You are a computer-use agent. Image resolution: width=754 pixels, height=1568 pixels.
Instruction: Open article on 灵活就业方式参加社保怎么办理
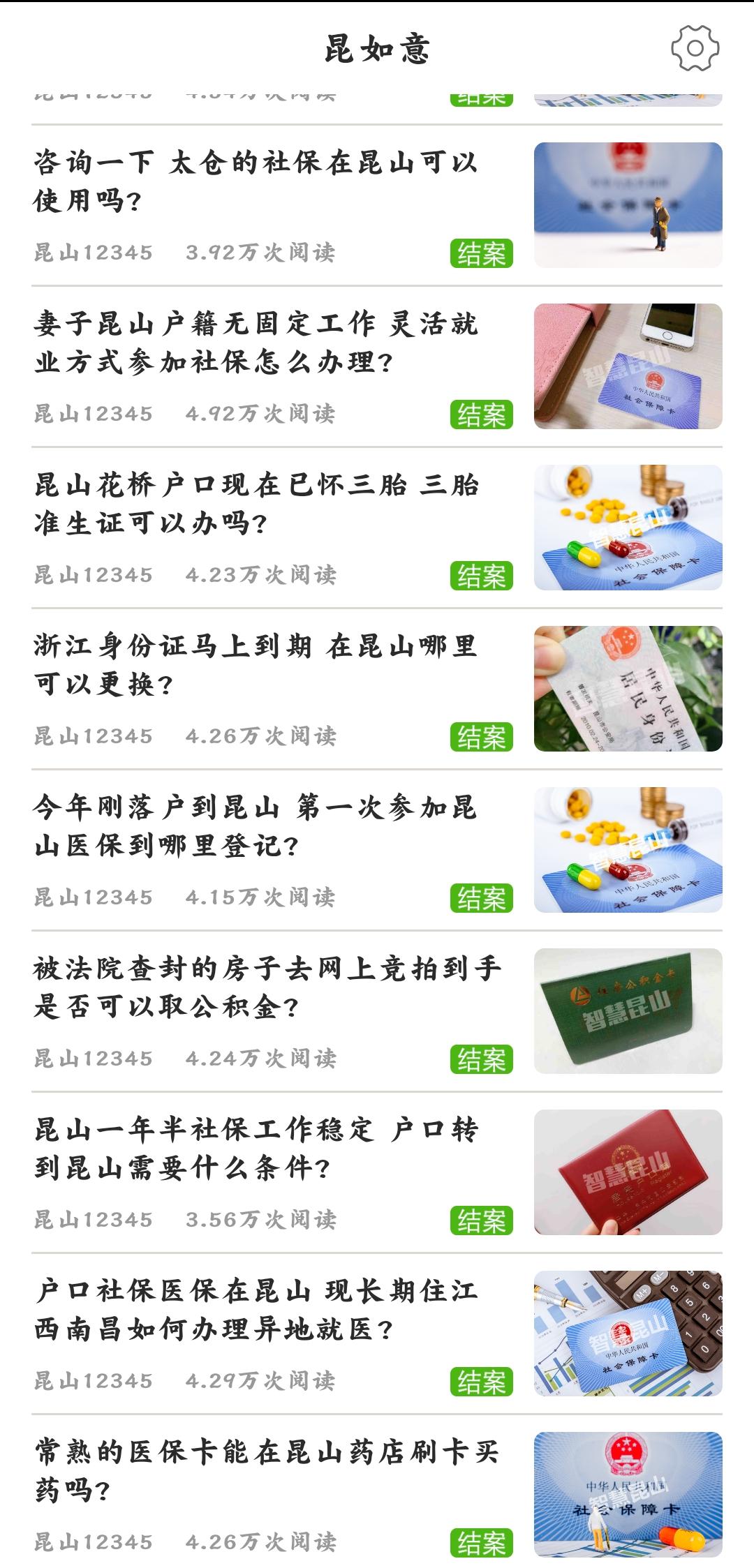click(x=256, y=343)
